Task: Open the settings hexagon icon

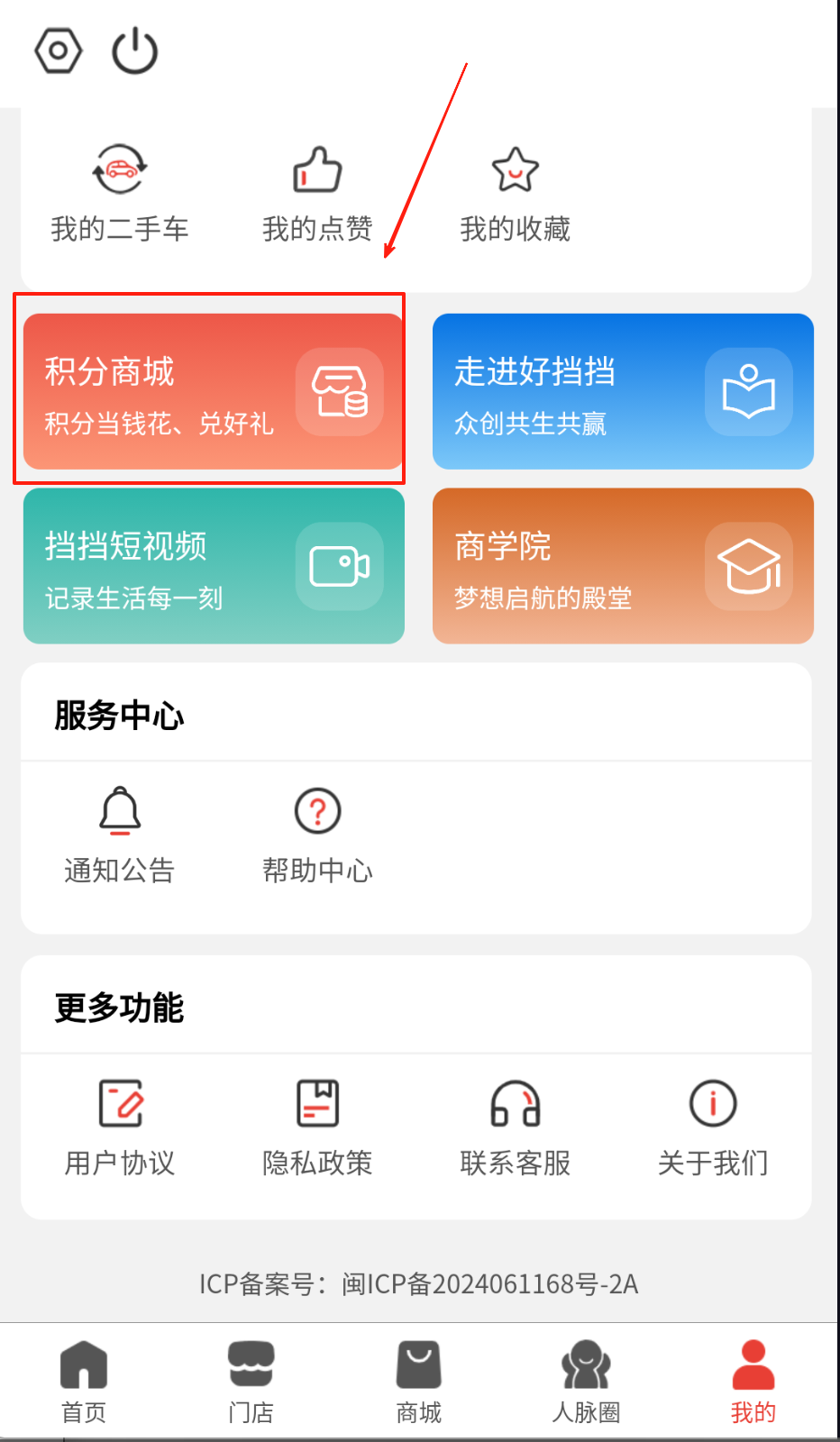Action: pos(59,50)
